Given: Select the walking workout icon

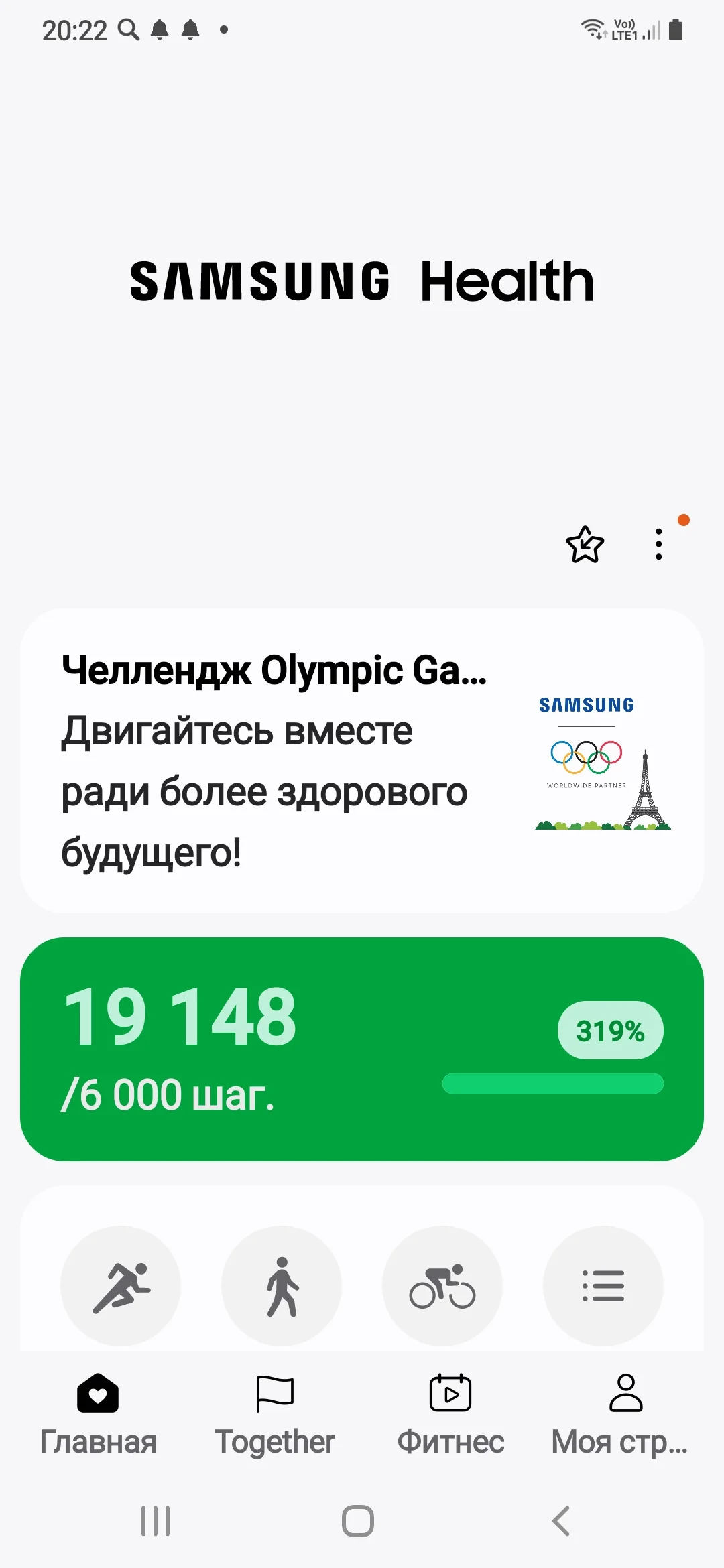Looking at the screenshot, I should tap(282, 1285).
